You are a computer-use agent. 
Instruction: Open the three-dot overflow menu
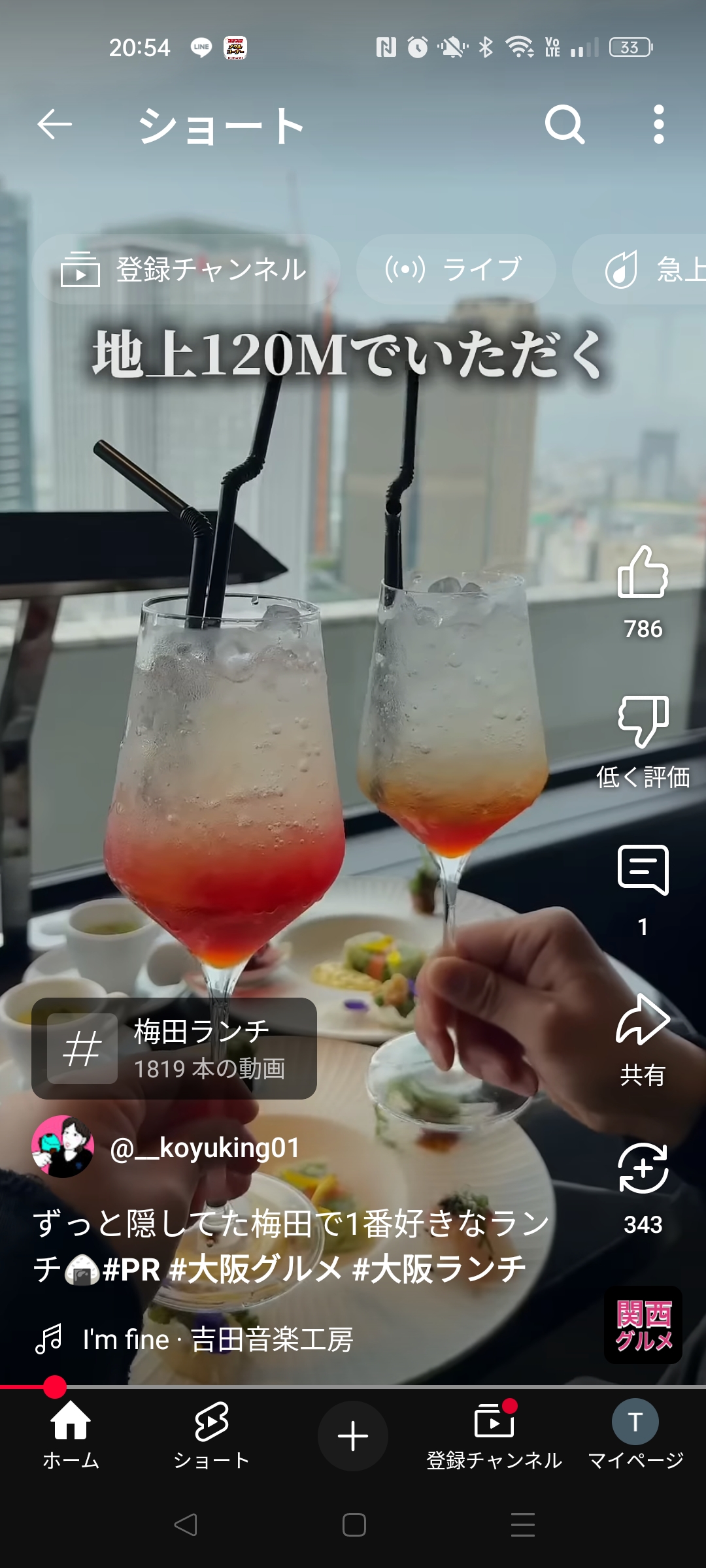[x=659, y=124]
